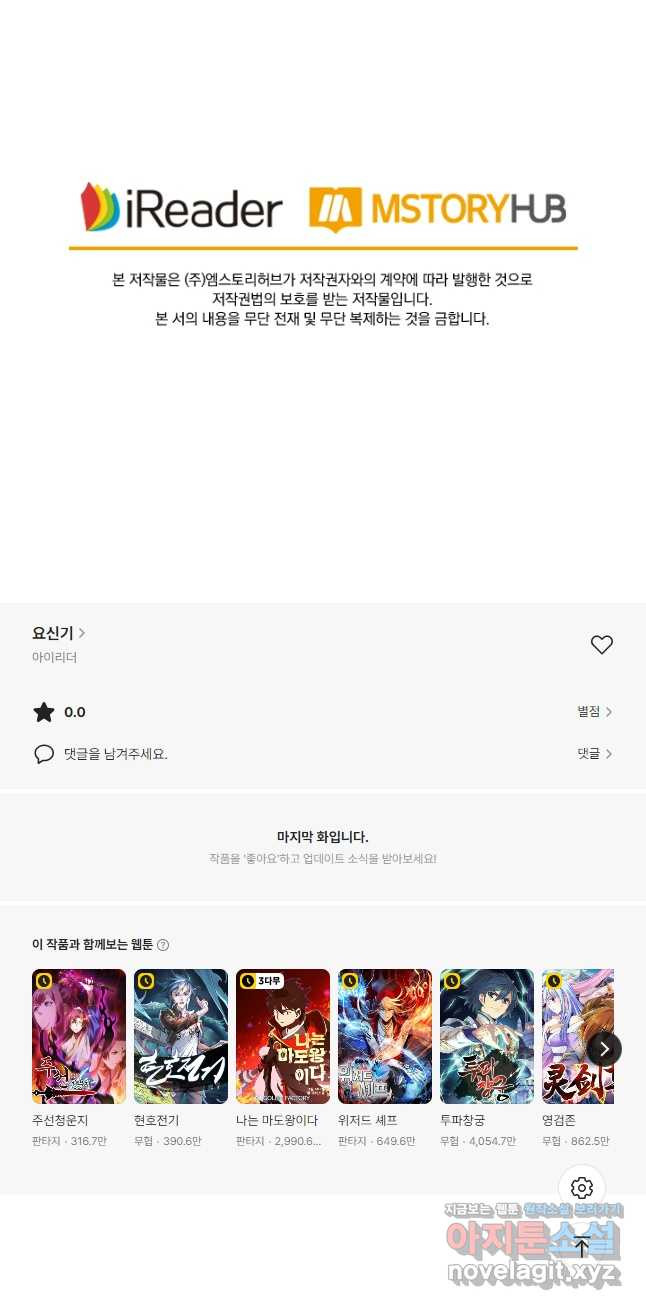Image resolution: width=646 pixels, height=1310 pixels.
Task: Open the 위저드 셰프 webtoon card
Action: 385,1036
